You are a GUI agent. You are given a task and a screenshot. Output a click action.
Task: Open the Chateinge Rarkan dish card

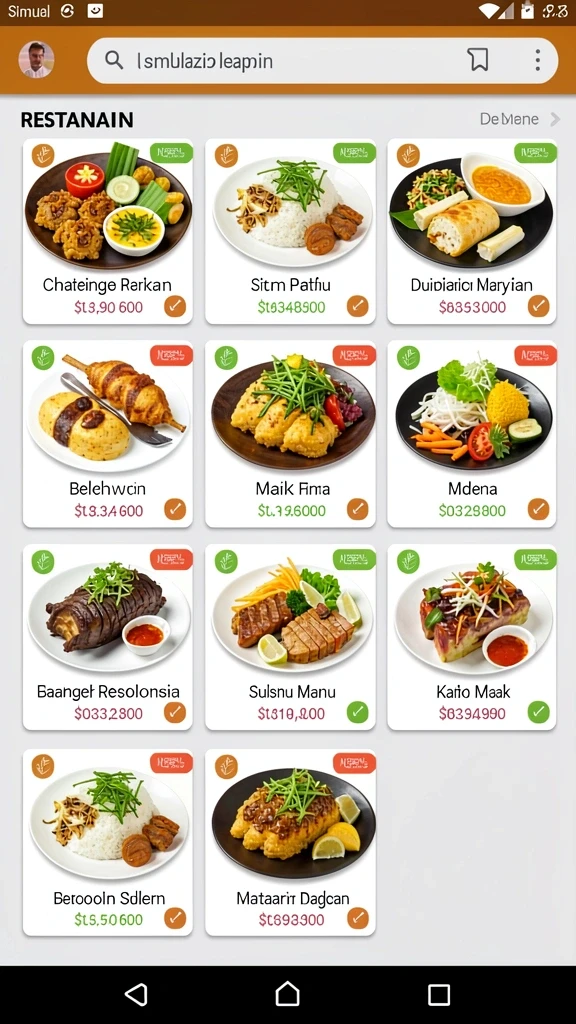click(x=108, y=231)
